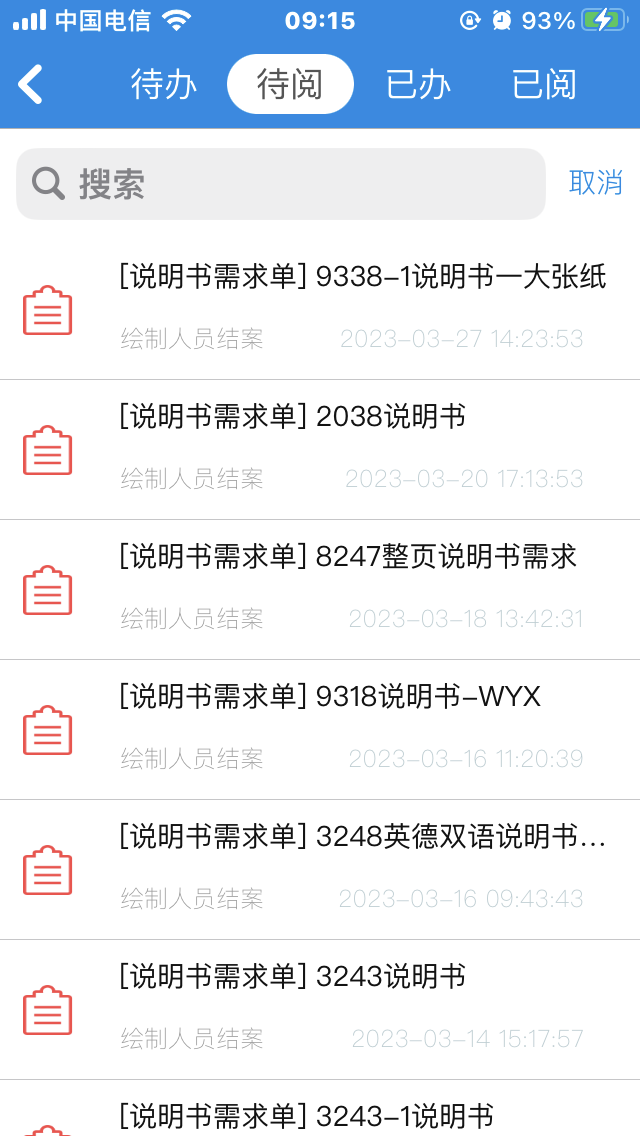Select the 待阅 tab
The height and width of the screenshot is (1136, 640).
tap(290, 84)
